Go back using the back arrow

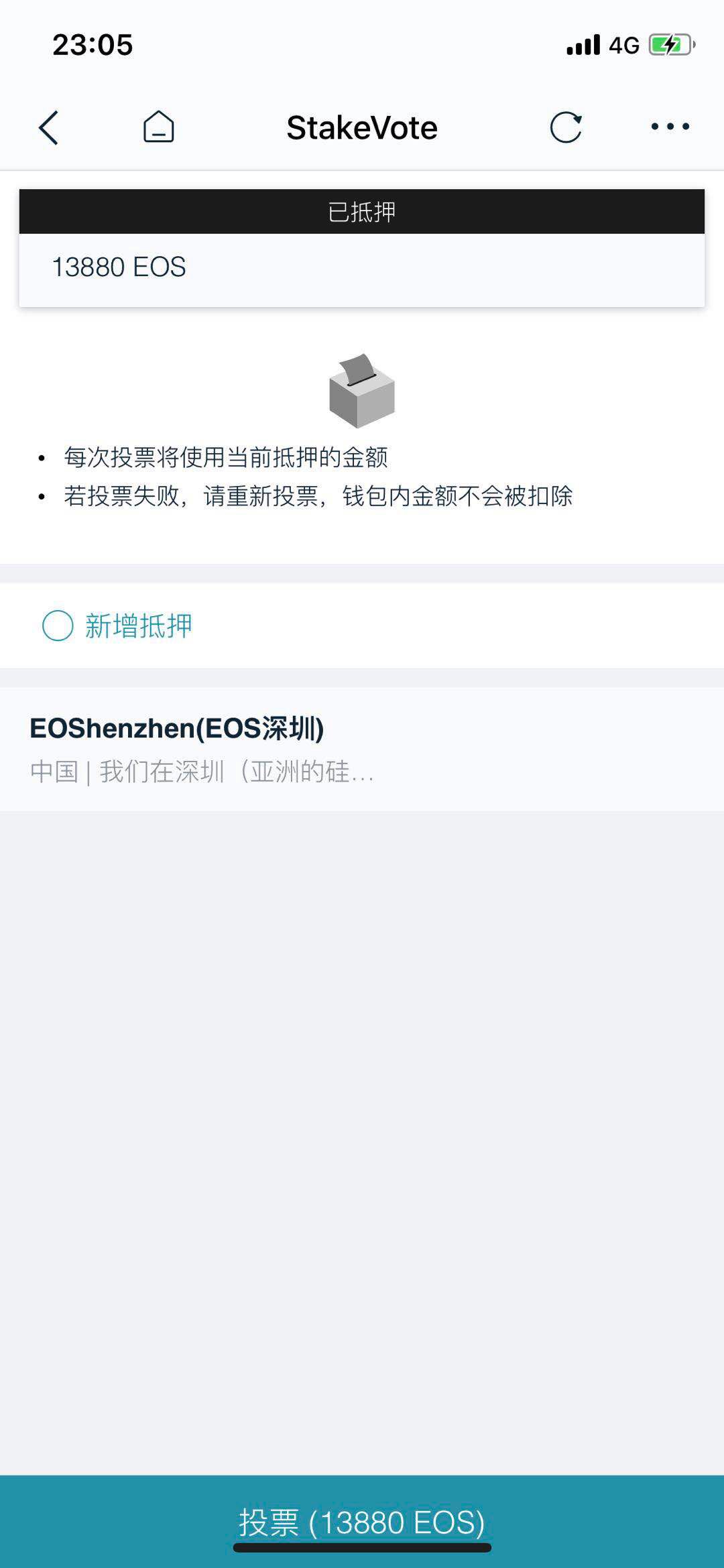(48, 126)
